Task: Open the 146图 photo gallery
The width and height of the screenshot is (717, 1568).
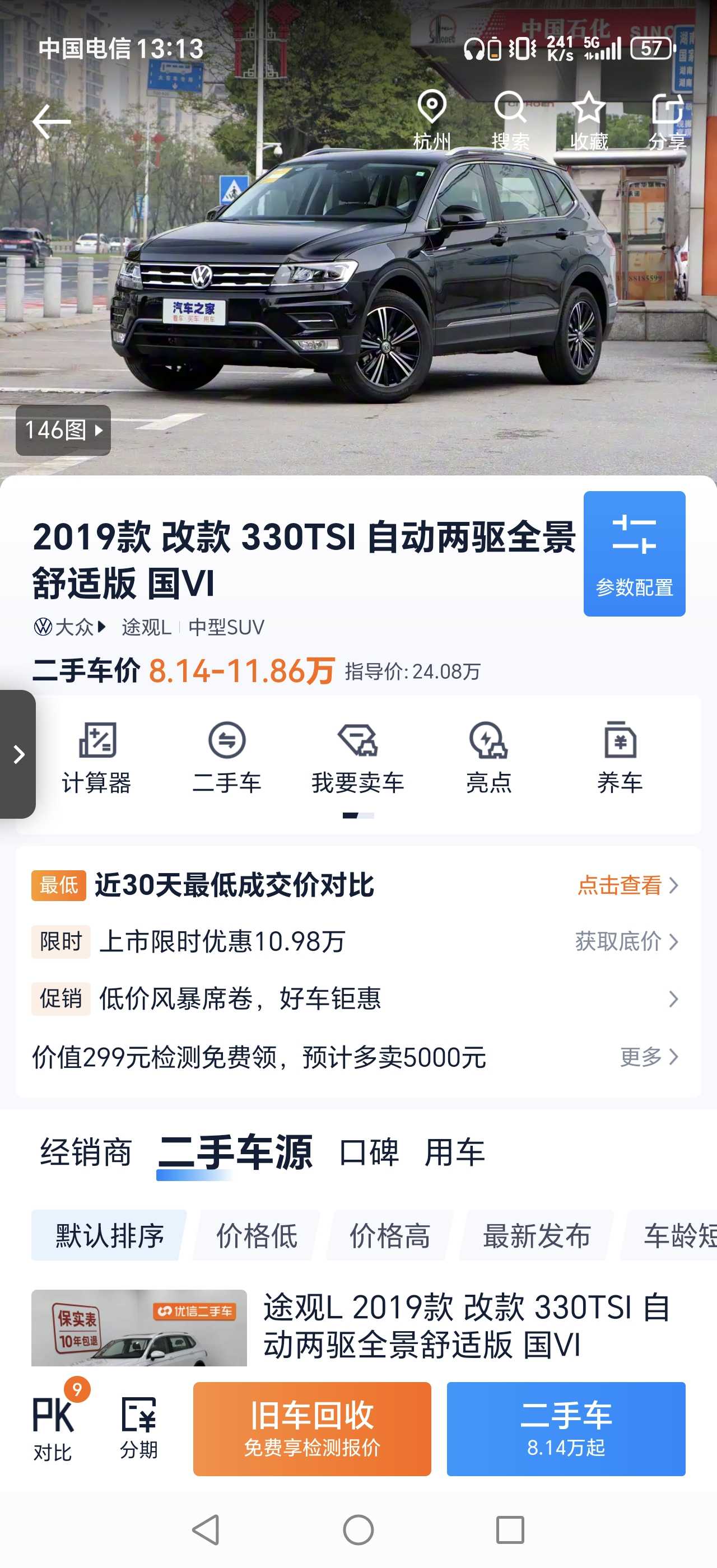Action: click(x=63, y=430)
